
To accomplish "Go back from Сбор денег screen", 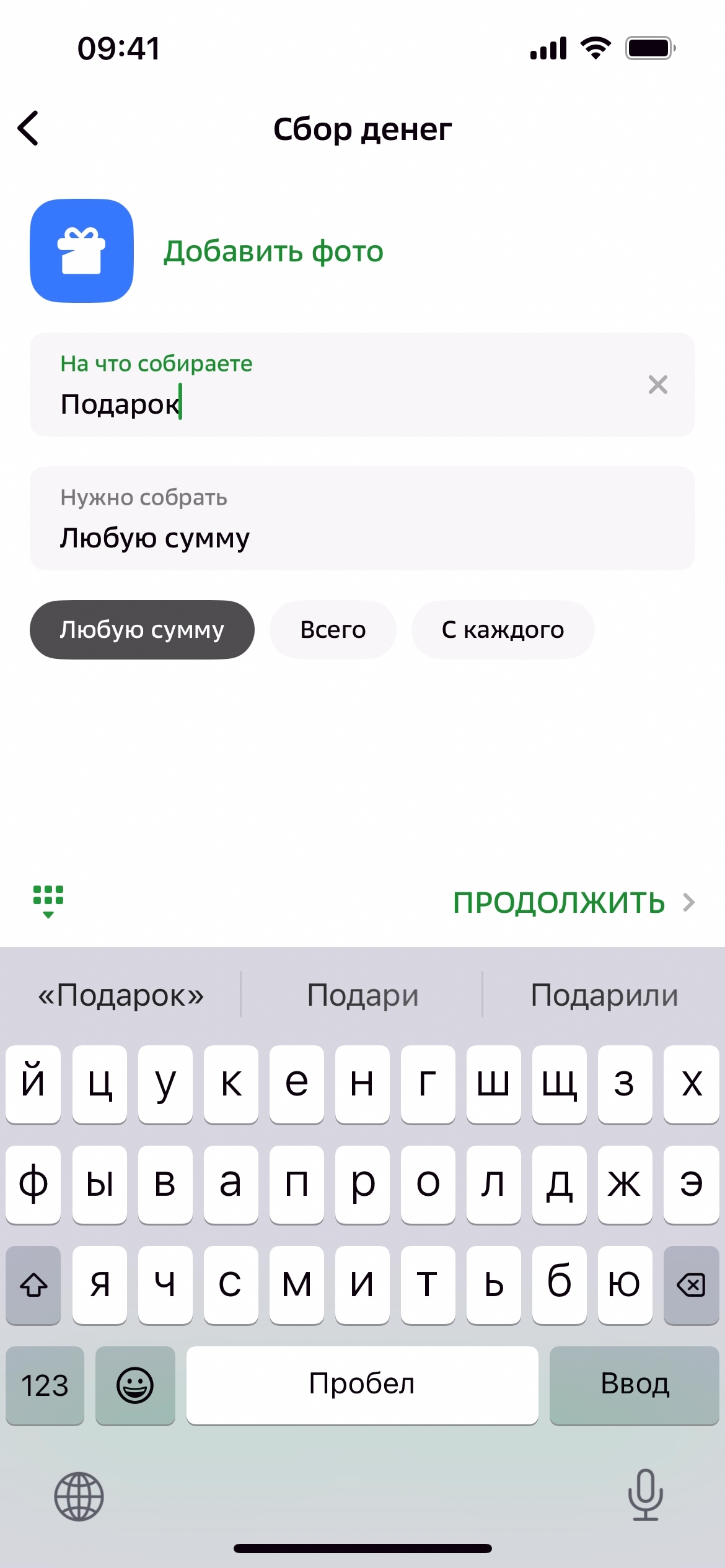I will point(29,128).
